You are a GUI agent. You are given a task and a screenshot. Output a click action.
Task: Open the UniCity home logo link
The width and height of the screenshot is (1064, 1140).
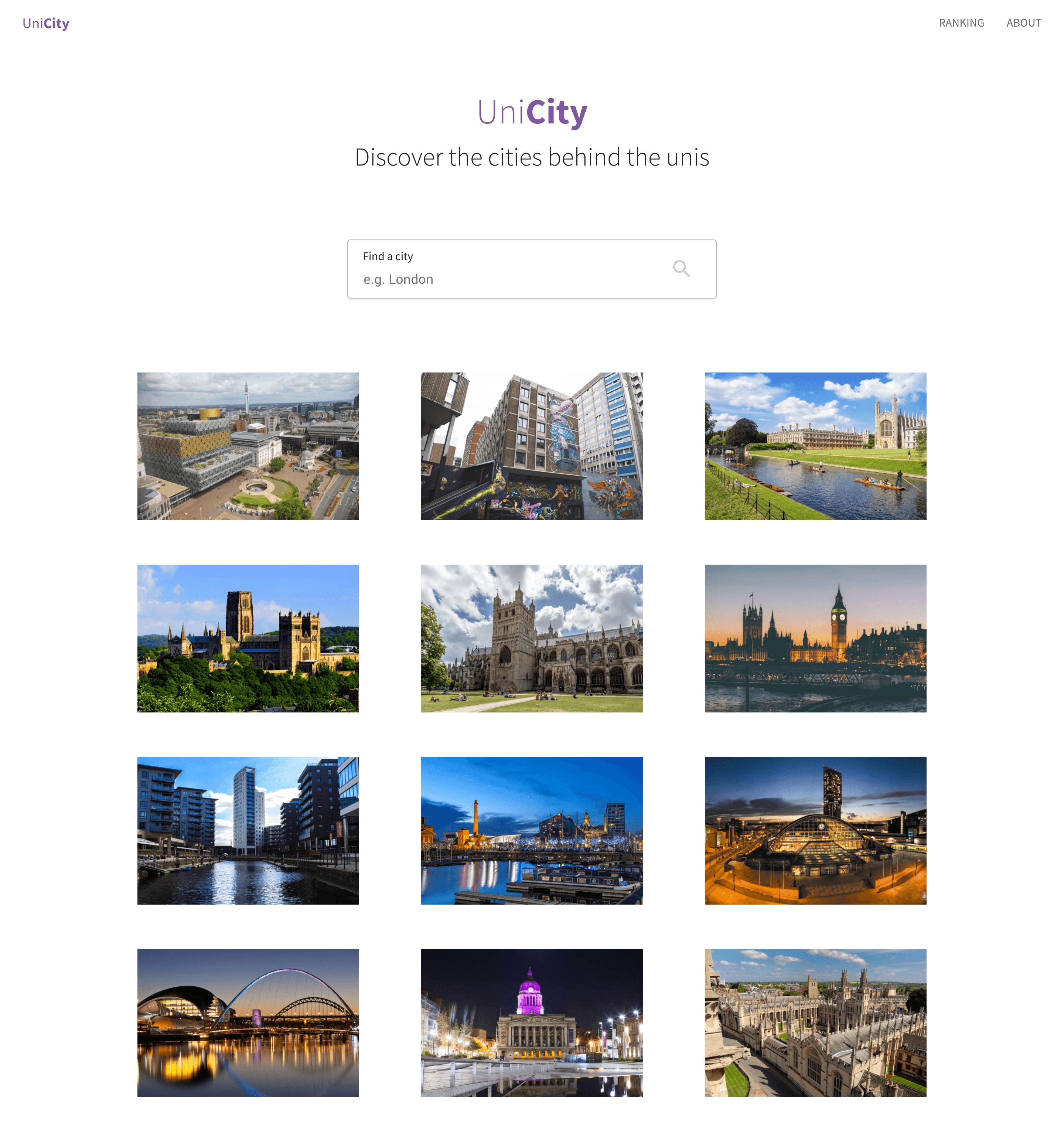pos(46,23)
